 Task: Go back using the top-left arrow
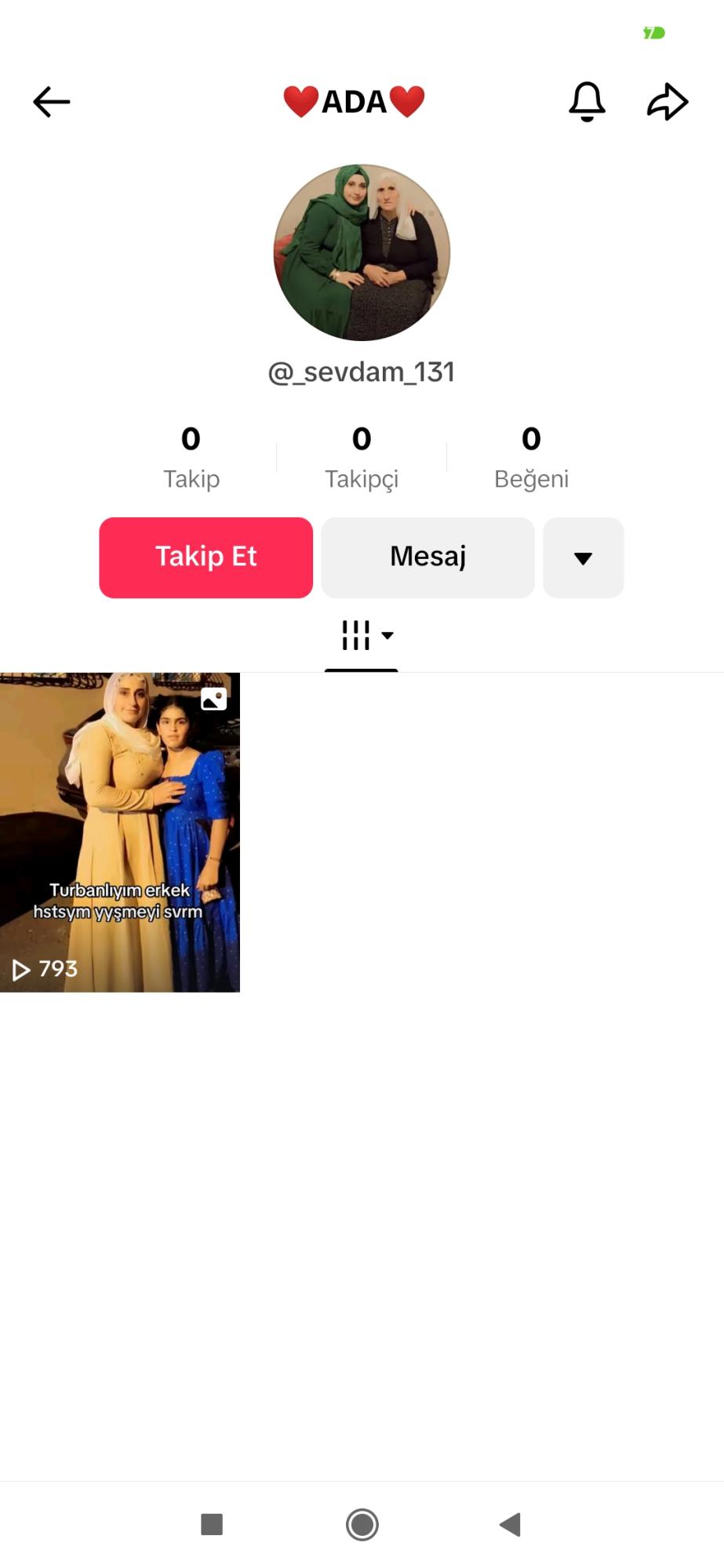tap(52, 102)
